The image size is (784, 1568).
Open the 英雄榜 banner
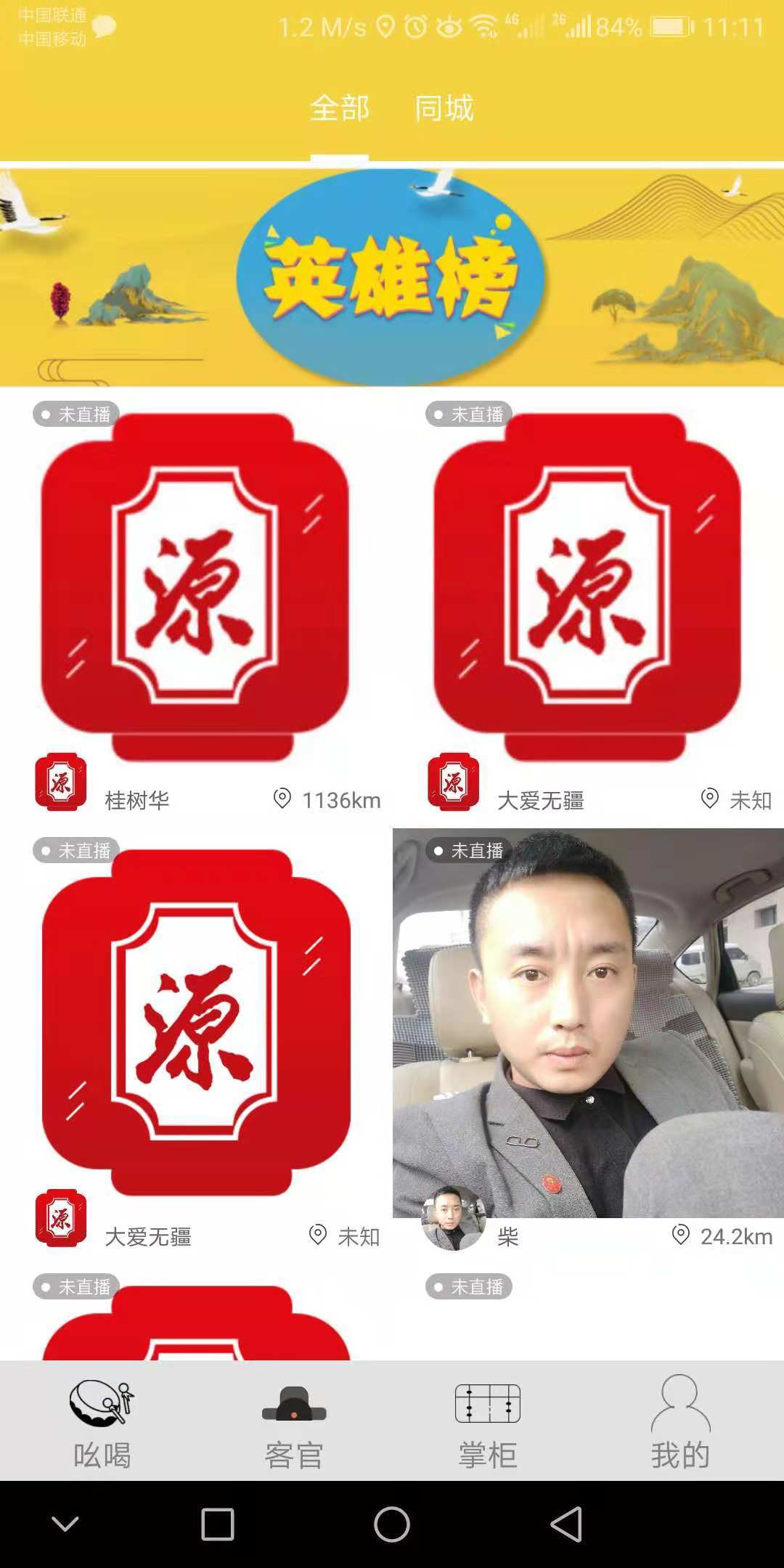coord(392,277)
